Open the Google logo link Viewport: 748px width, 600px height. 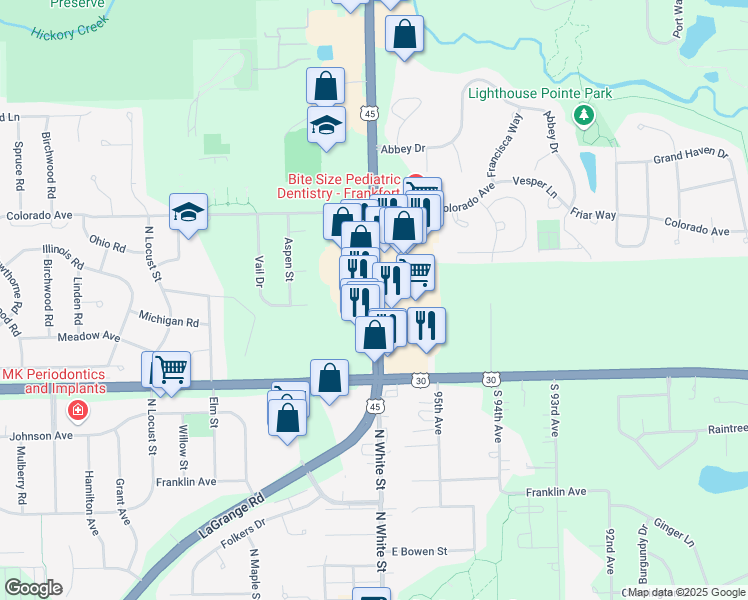tap(33, 588)
